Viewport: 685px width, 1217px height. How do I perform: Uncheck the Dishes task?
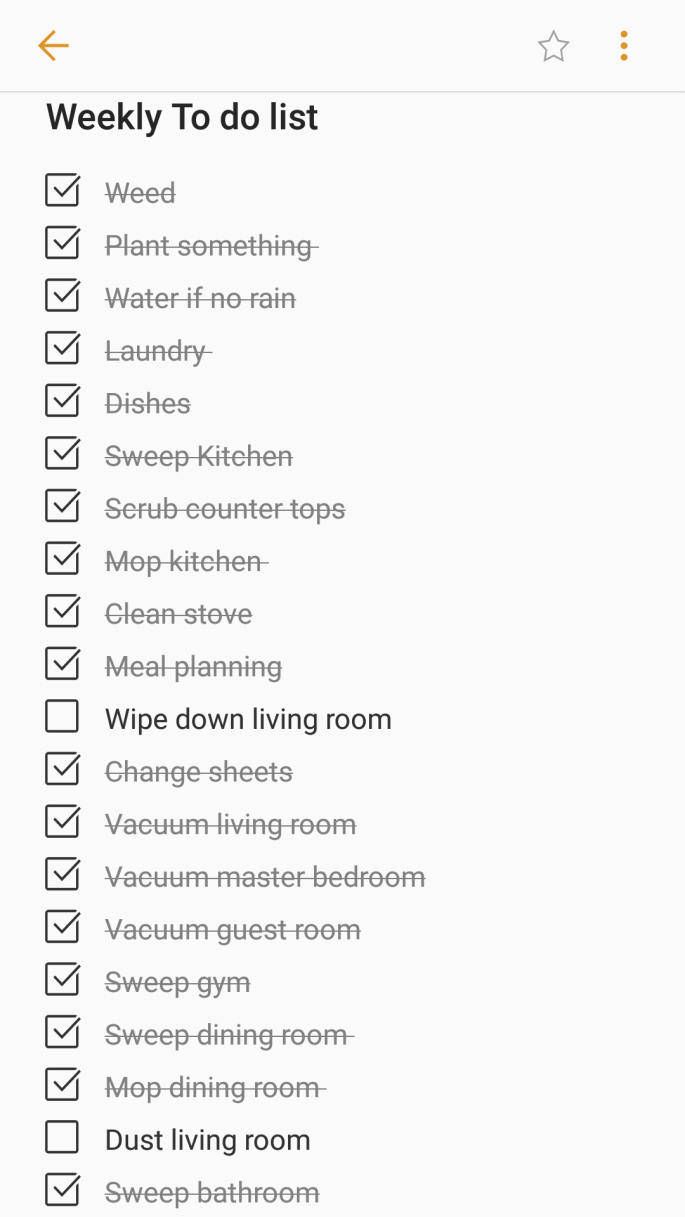[x=62, y=401]
